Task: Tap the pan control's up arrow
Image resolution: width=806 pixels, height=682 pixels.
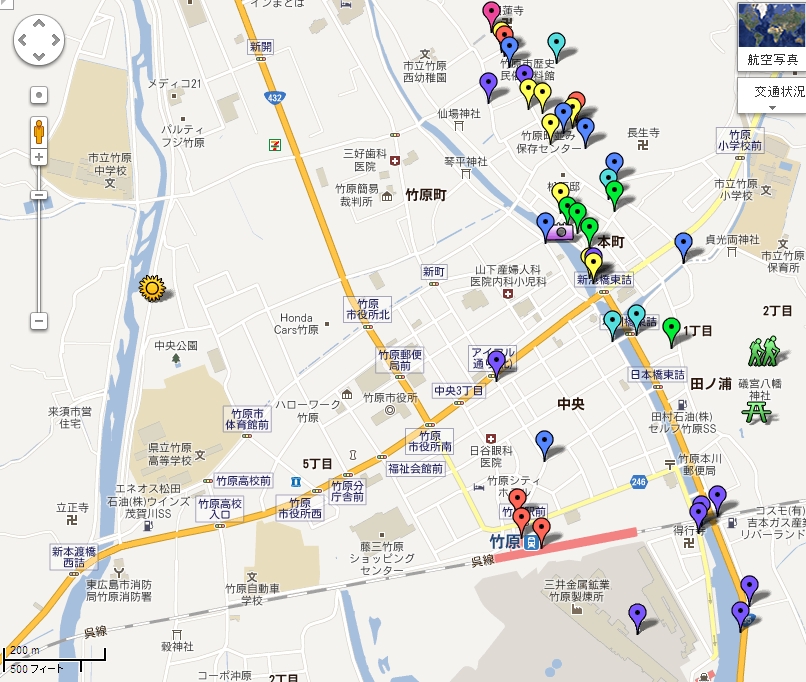Action: click(x=38, y=27)
